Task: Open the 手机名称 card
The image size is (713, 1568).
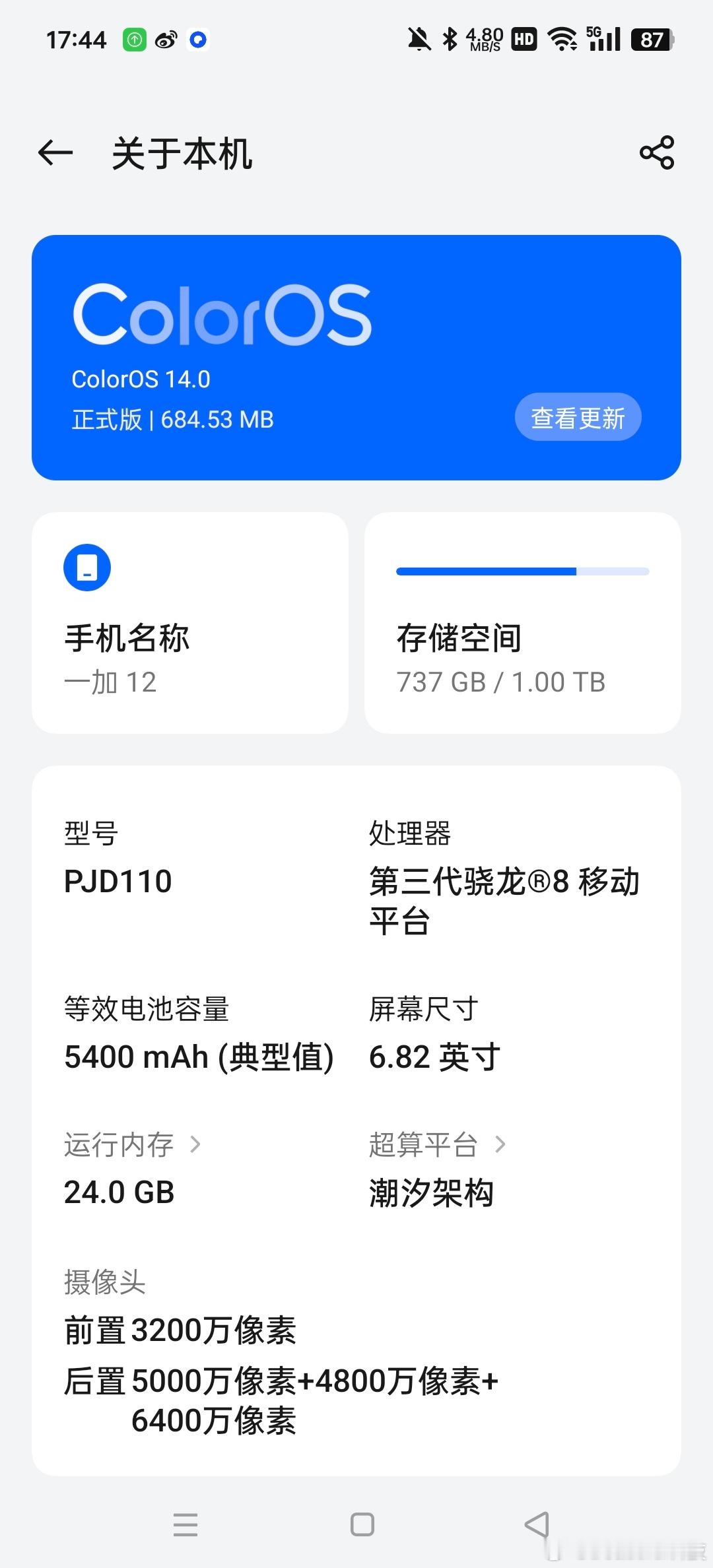Action: coord(190,623)
